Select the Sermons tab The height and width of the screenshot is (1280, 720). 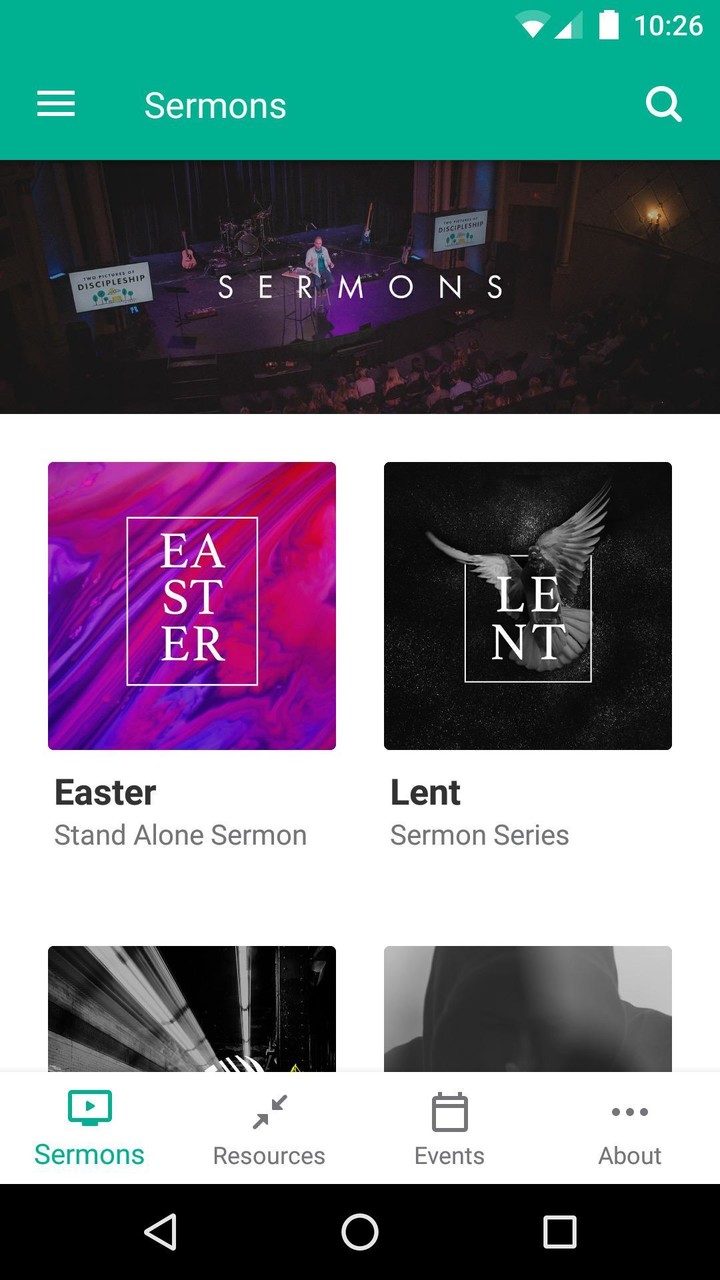(89, 1130)
